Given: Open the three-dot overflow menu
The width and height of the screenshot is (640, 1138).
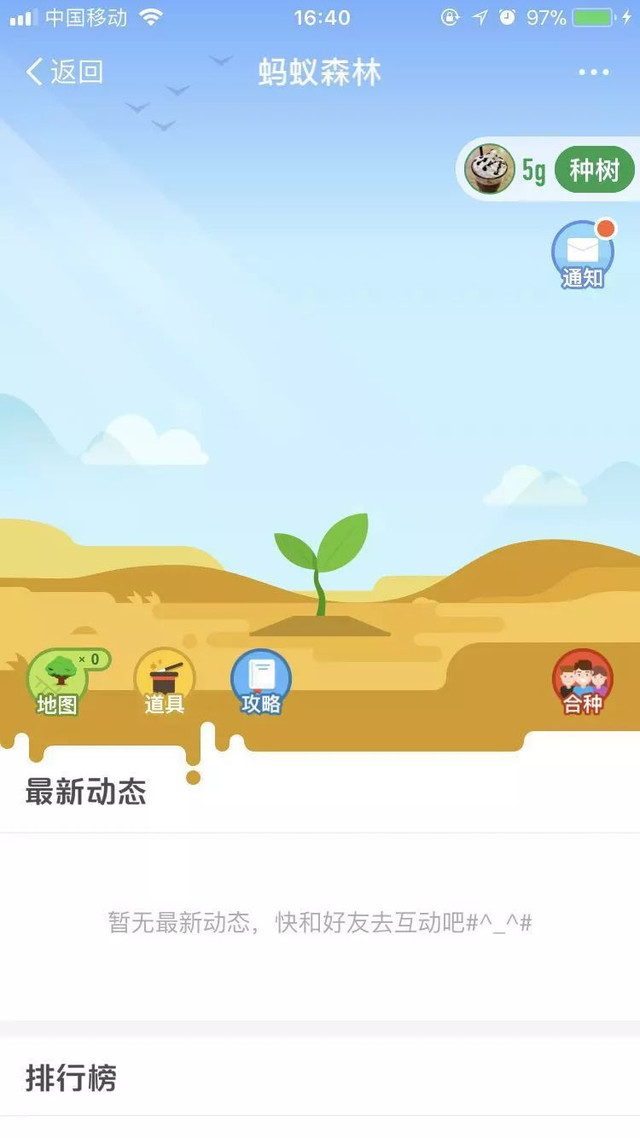Looking at the screenshot, I should (x=593, y=72).
